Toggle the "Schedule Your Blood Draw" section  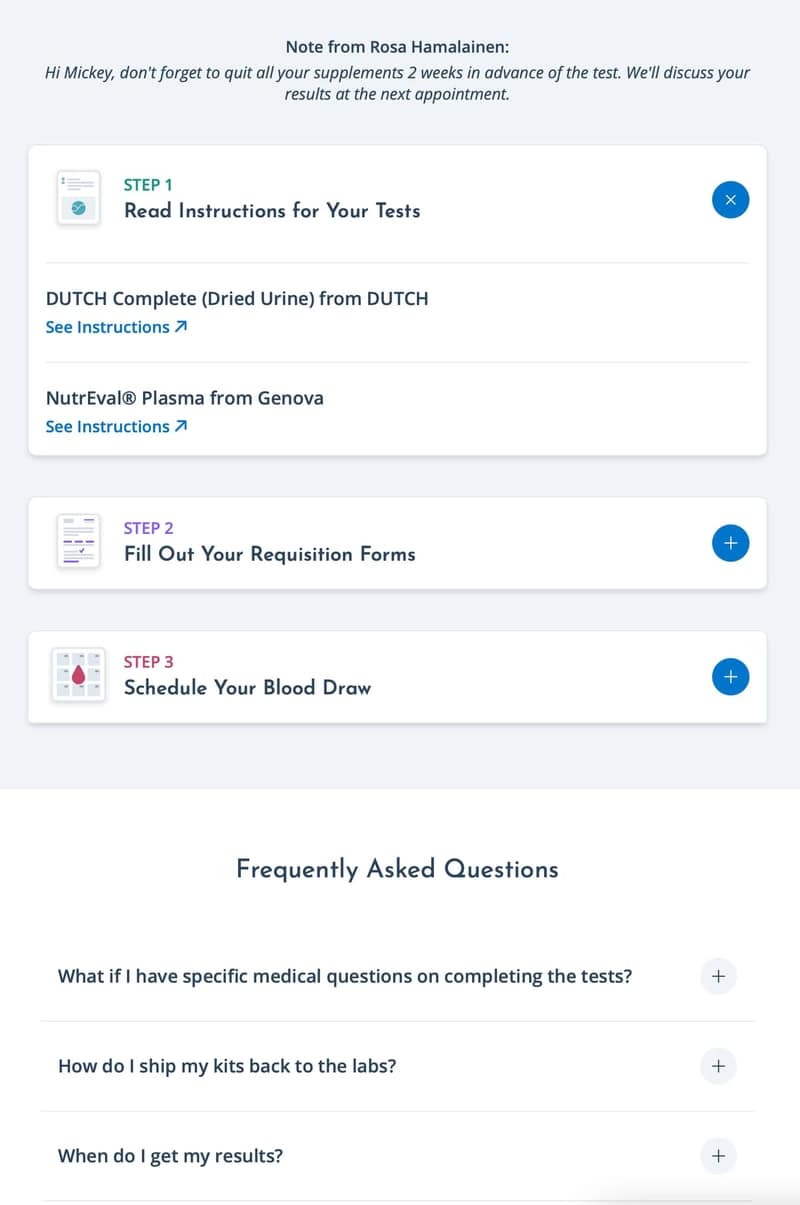[x=247, y=688]
